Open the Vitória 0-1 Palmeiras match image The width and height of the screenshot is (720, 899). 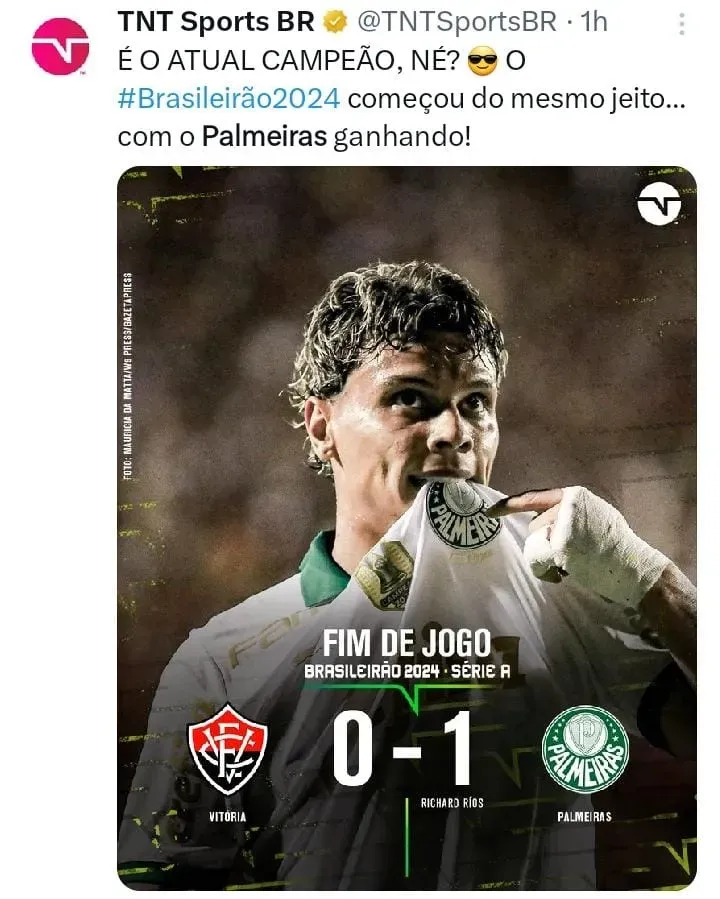coord(406,527)
